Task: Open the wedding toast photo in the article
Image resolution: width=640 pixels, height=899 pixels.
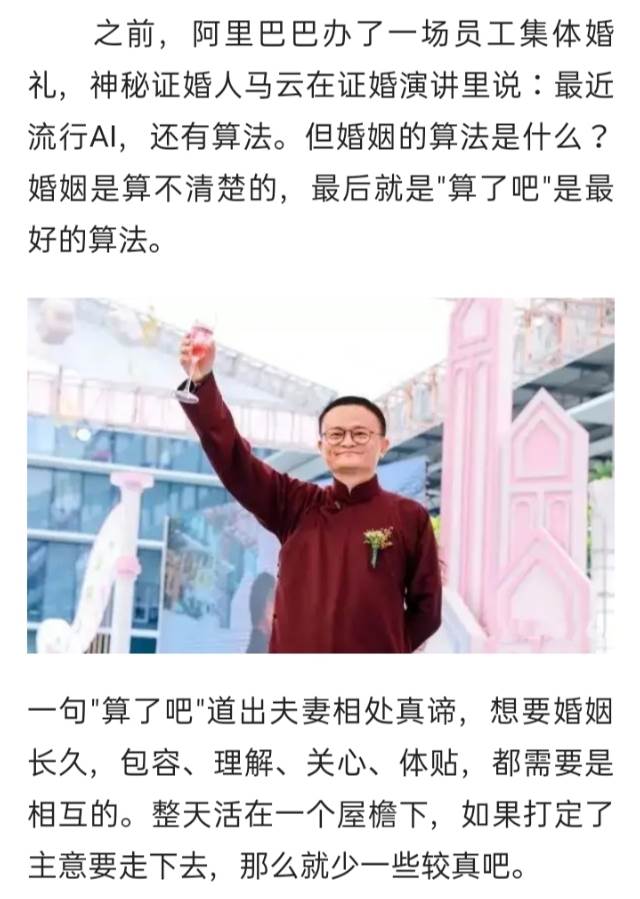Action: coord(320,476)
